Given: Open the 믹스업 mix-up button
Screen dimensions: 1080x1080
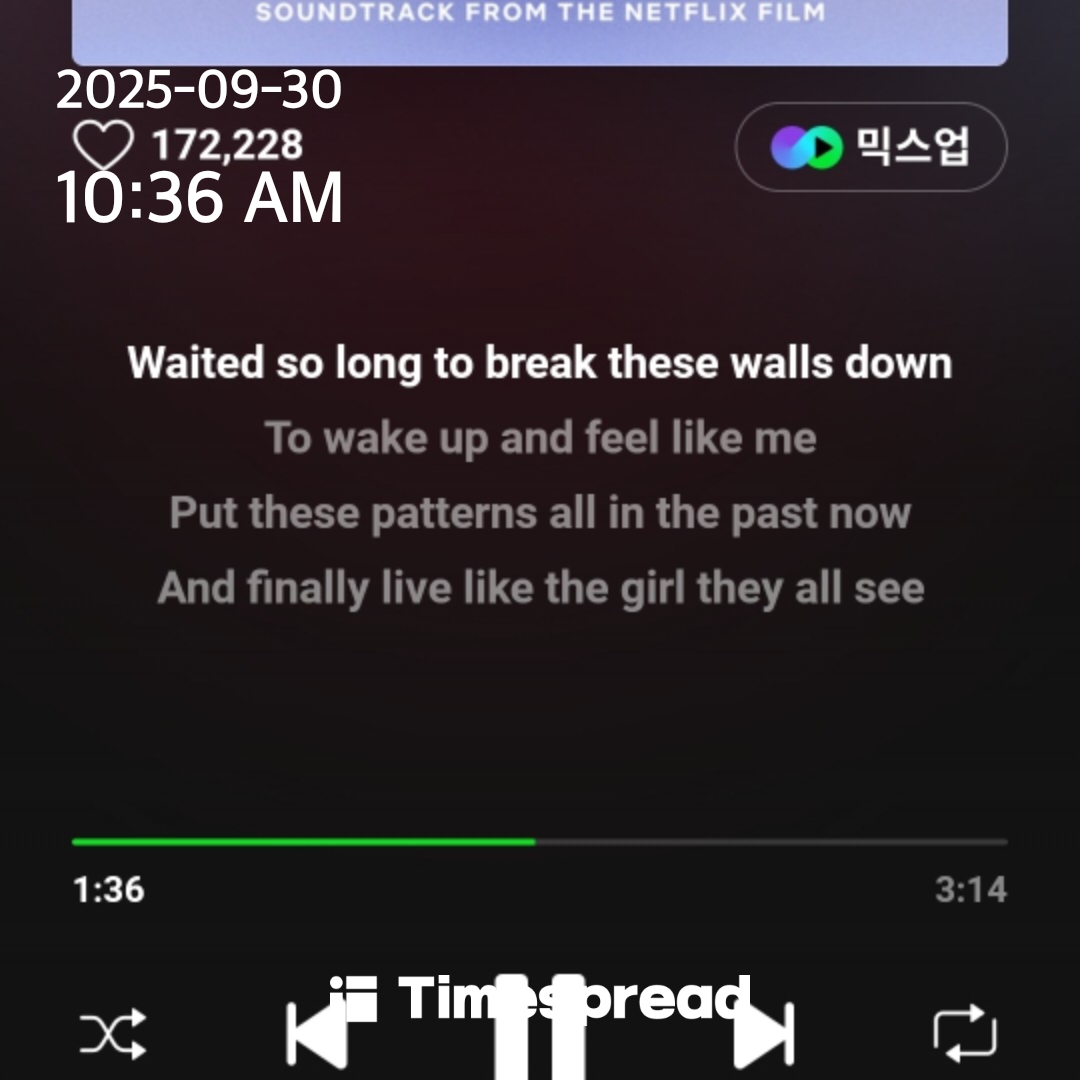Looking at the screenshot, I should tap(871, 147).
